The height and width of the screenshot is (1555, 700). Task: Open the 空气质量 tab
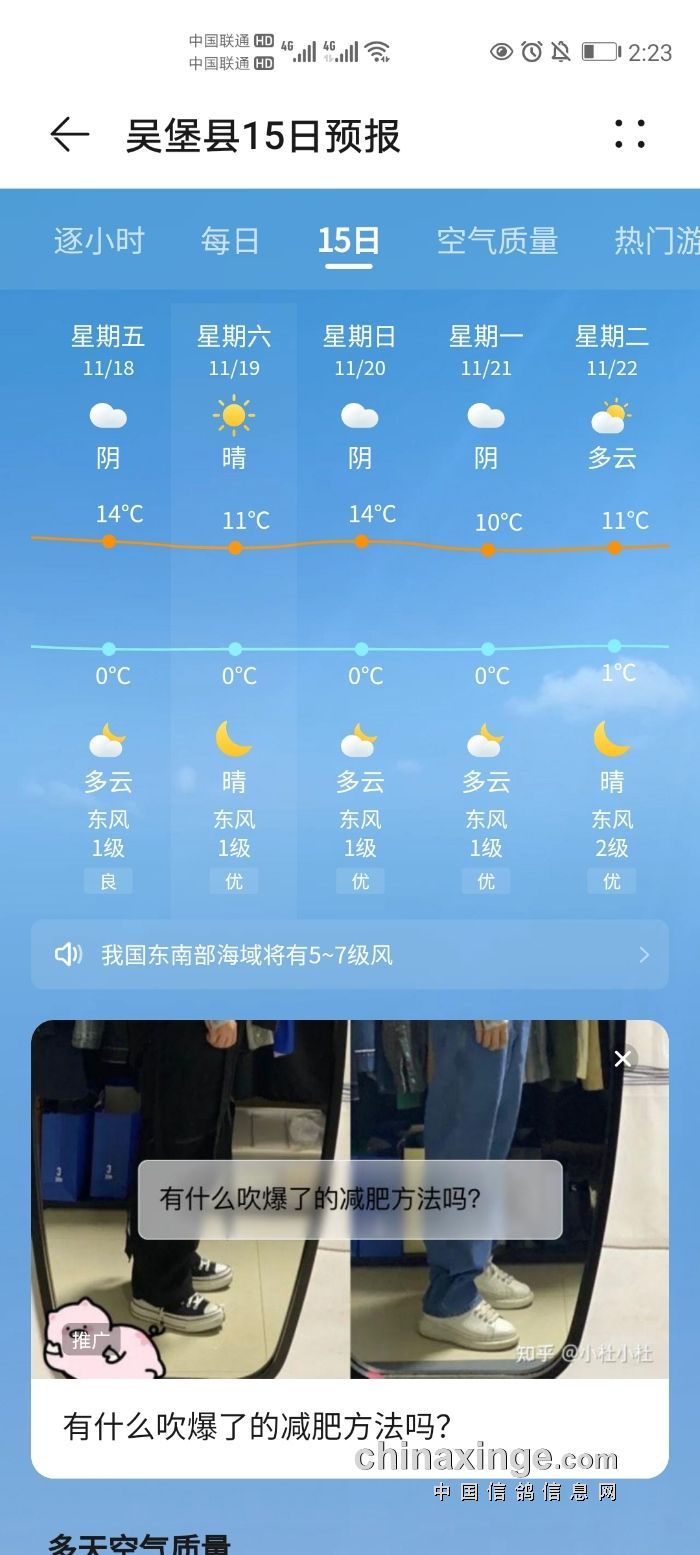tap(497, 241)
